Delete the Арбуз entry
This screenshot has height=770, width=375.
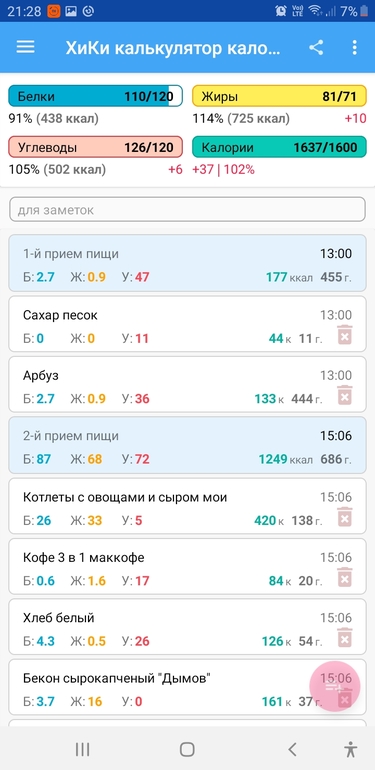point(346,397)
